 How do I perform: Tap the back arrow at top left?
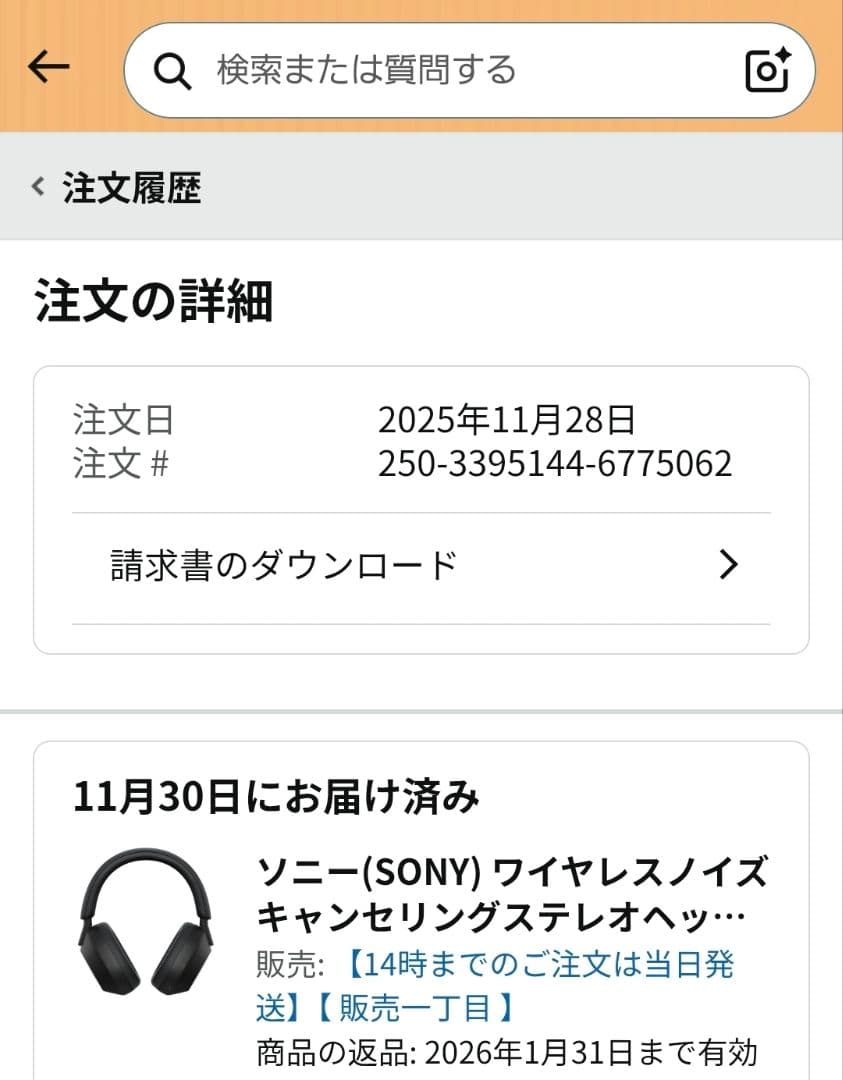tap(47, 65)
